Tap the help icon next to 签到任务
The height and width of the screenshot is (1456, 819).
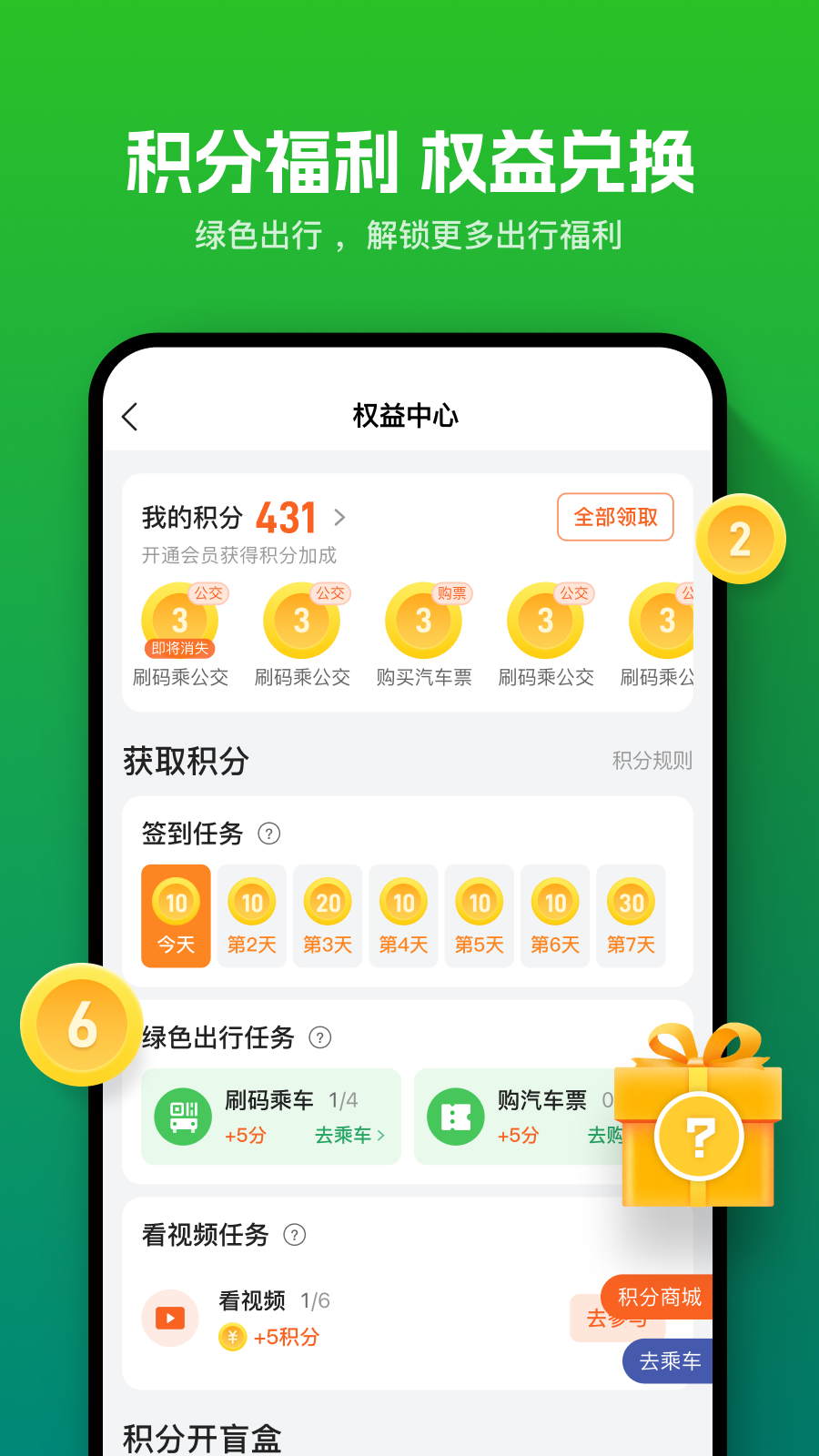pos(268,834)
